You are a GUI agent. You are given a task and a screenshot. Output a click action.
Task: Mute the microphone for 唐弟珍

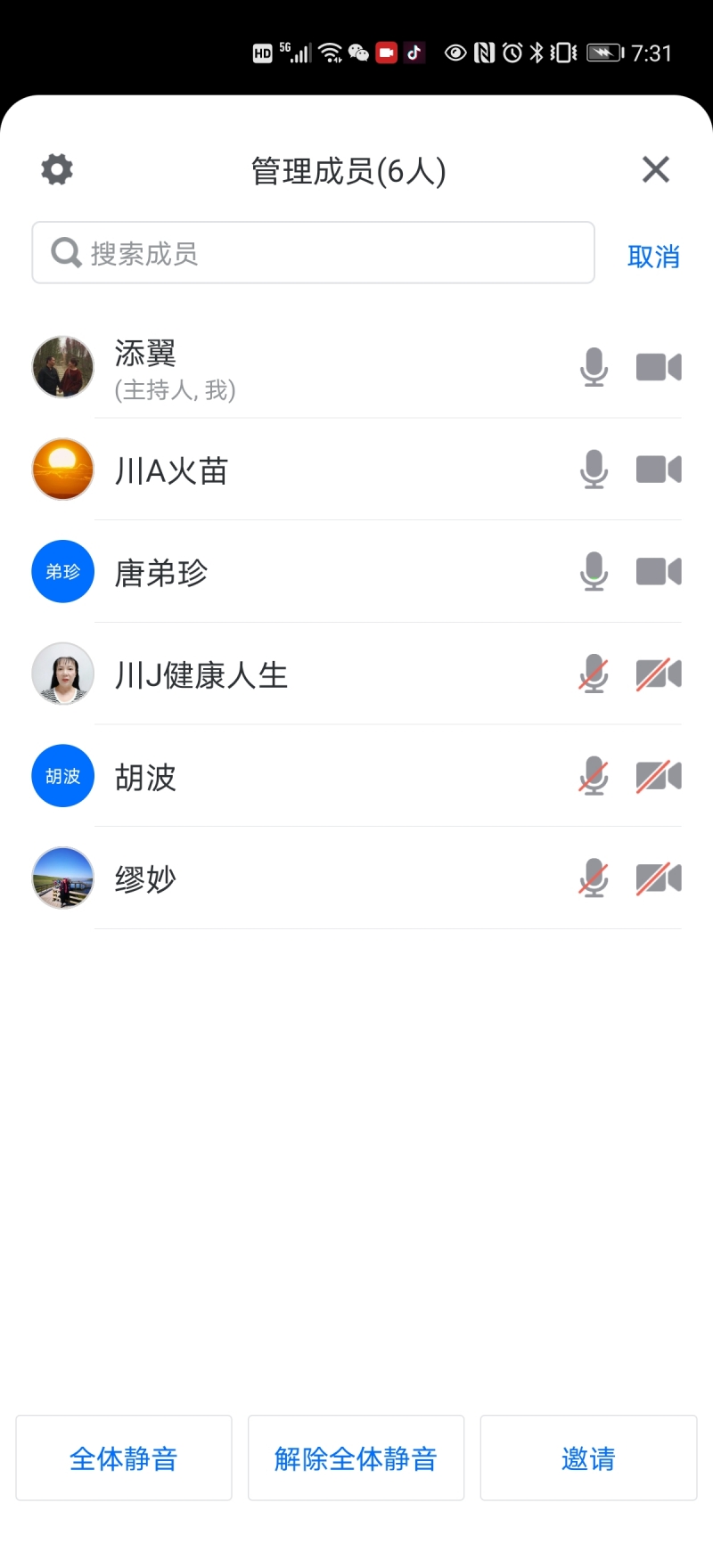(594, 572)
